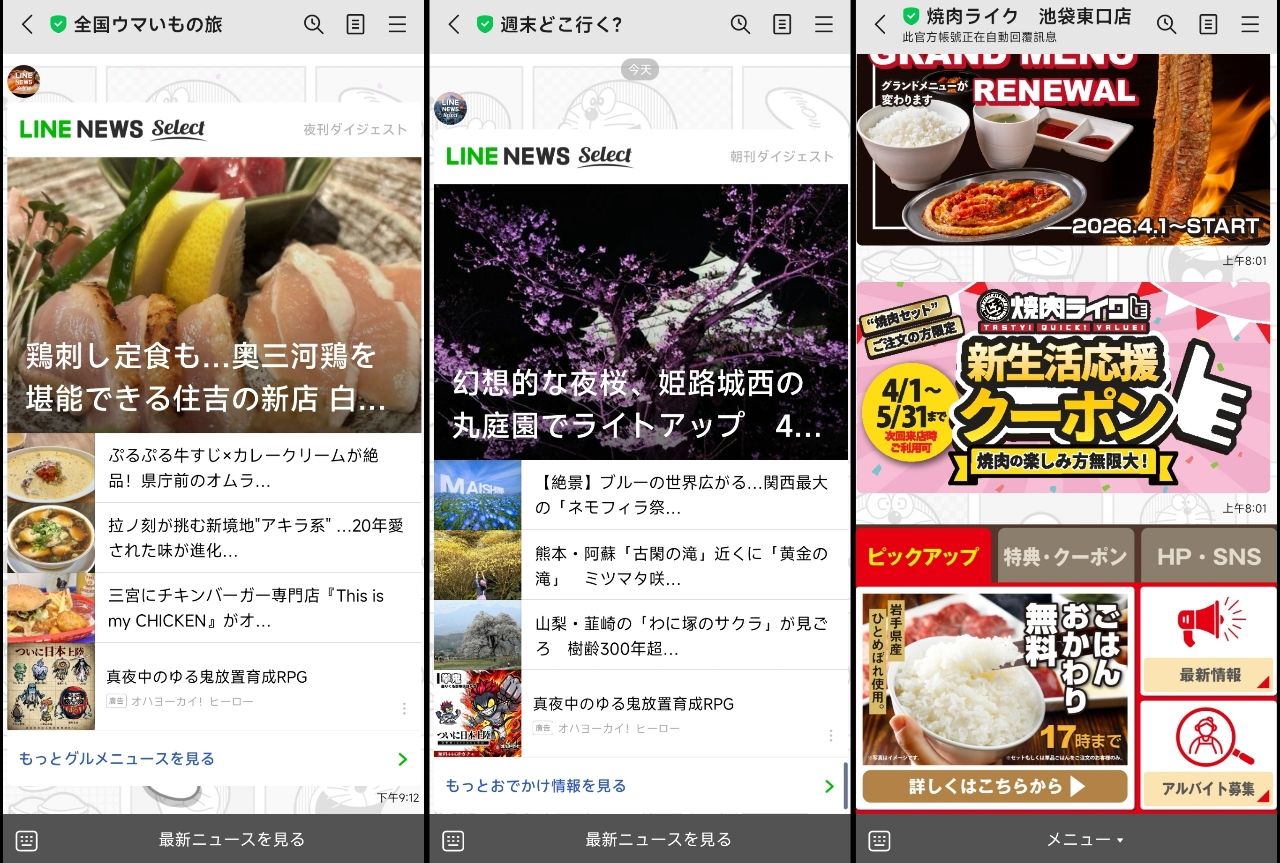Tap the 詳しくはこちらから button
1280x863 pixels.
(995, 786)
